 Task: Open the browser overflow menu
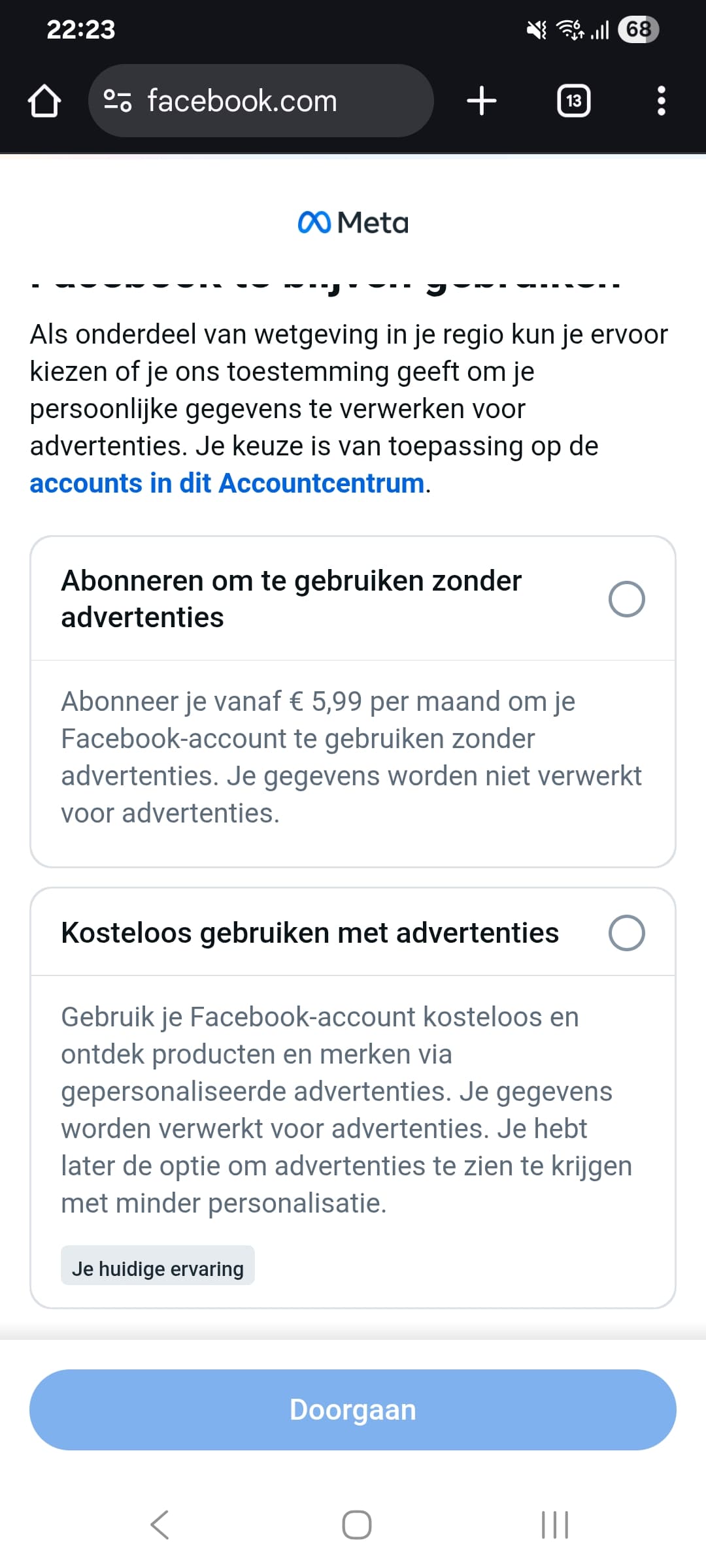pos(661,101)
